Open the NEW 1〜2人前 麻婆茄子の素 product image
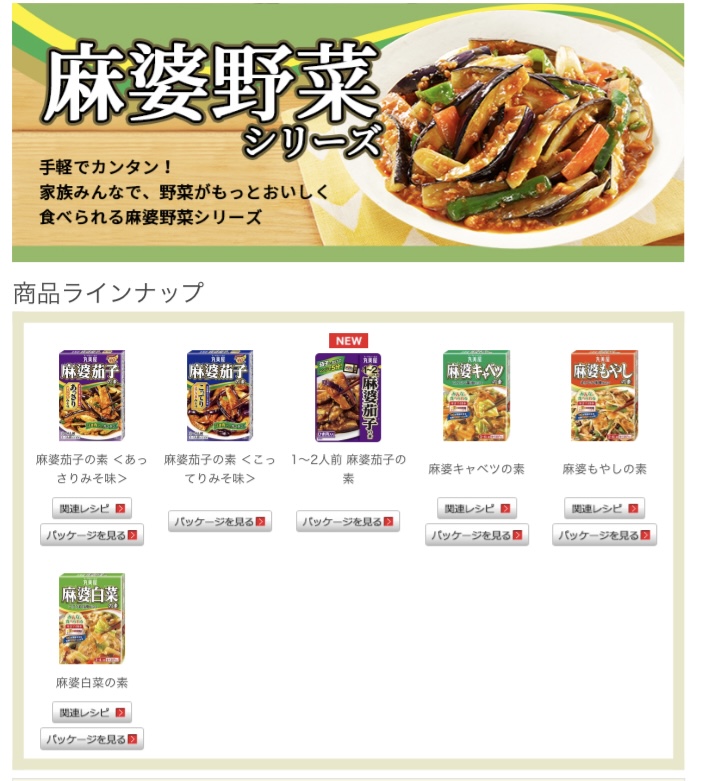 pyautogui.click(x=348, y=397)
